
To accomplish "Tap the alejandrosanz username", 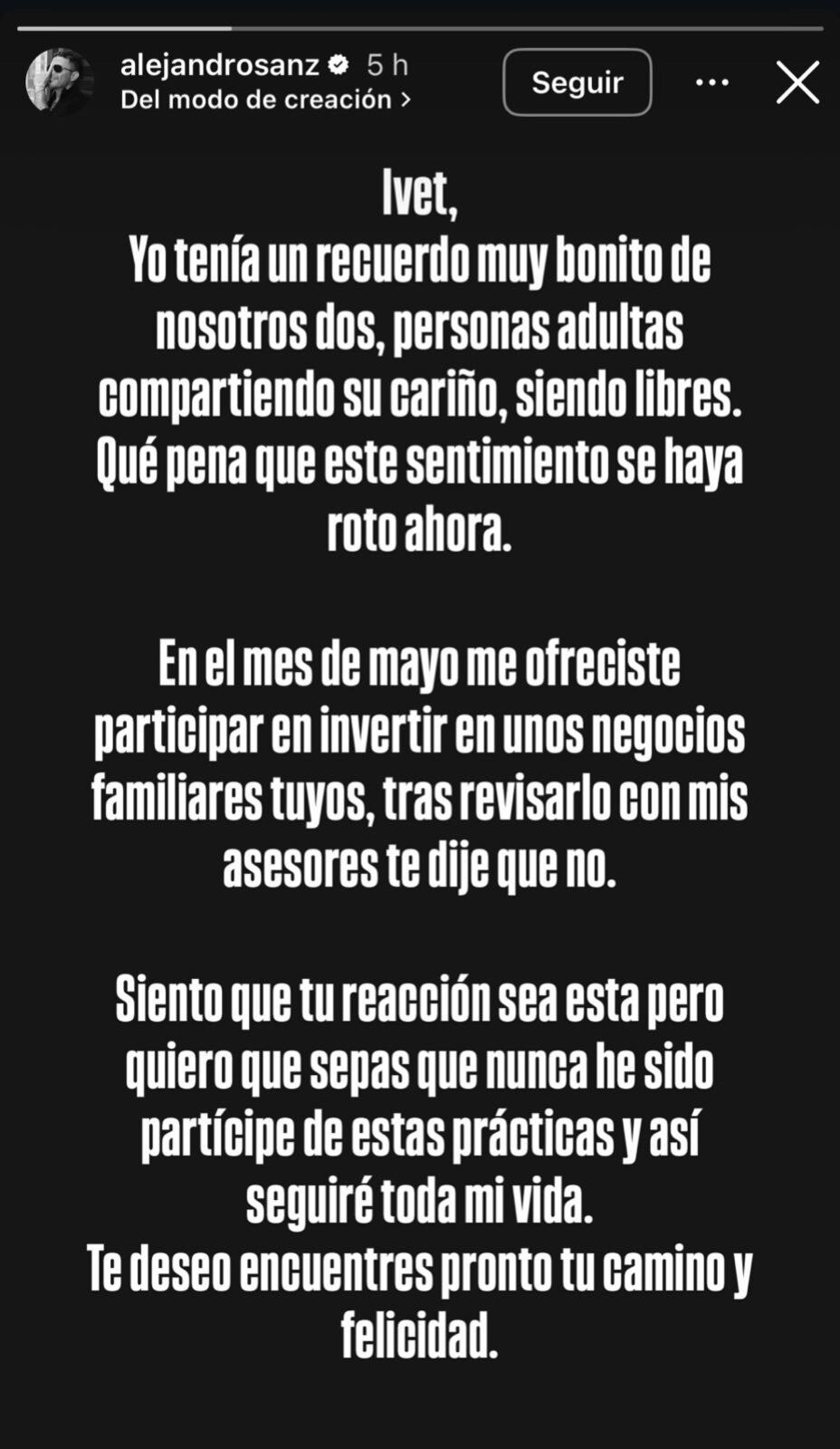I will (220, 65).
